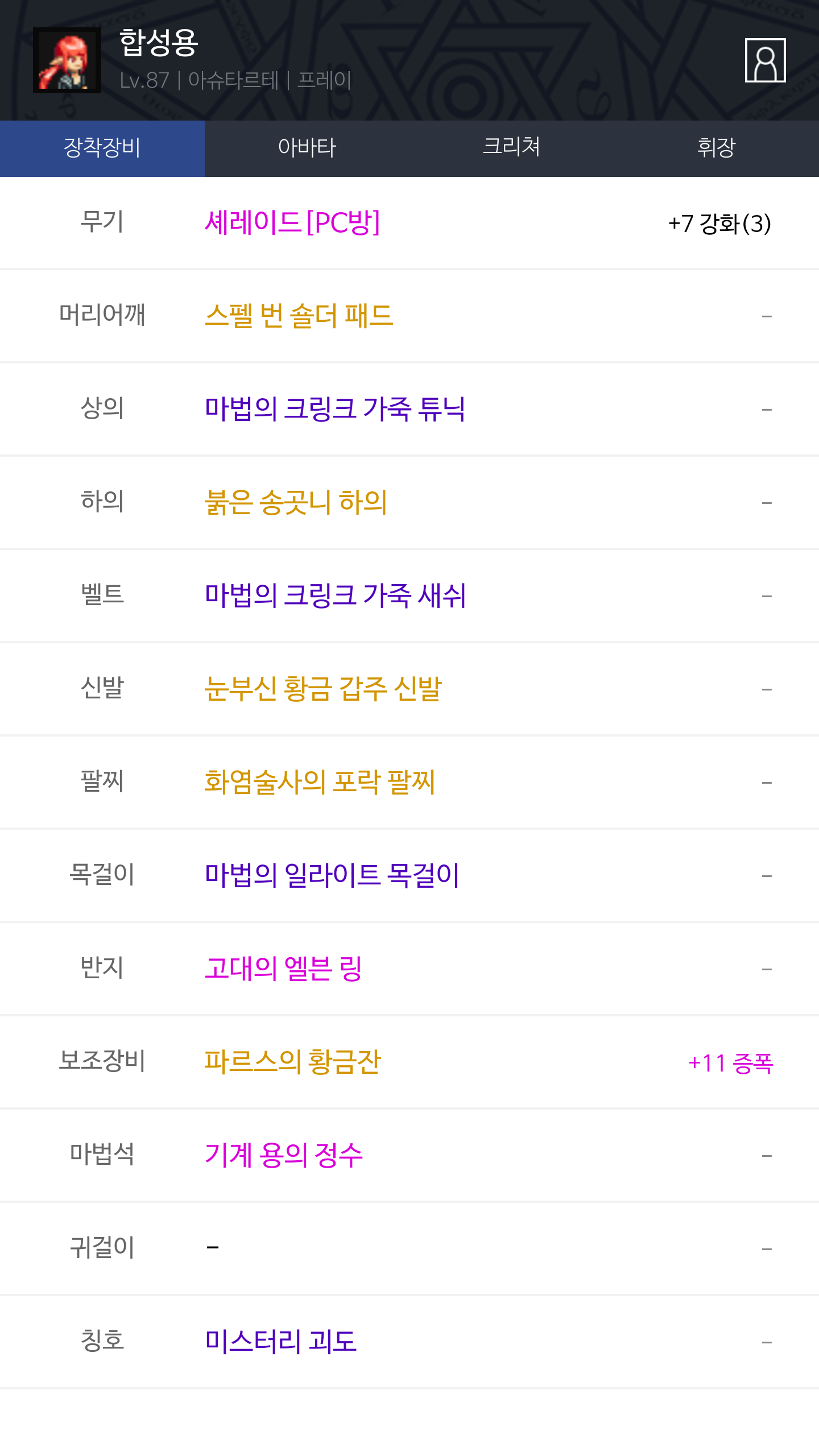Switch to the 휘장 tab
This screenshot has width=819, height=1456.
click(717, 148)
